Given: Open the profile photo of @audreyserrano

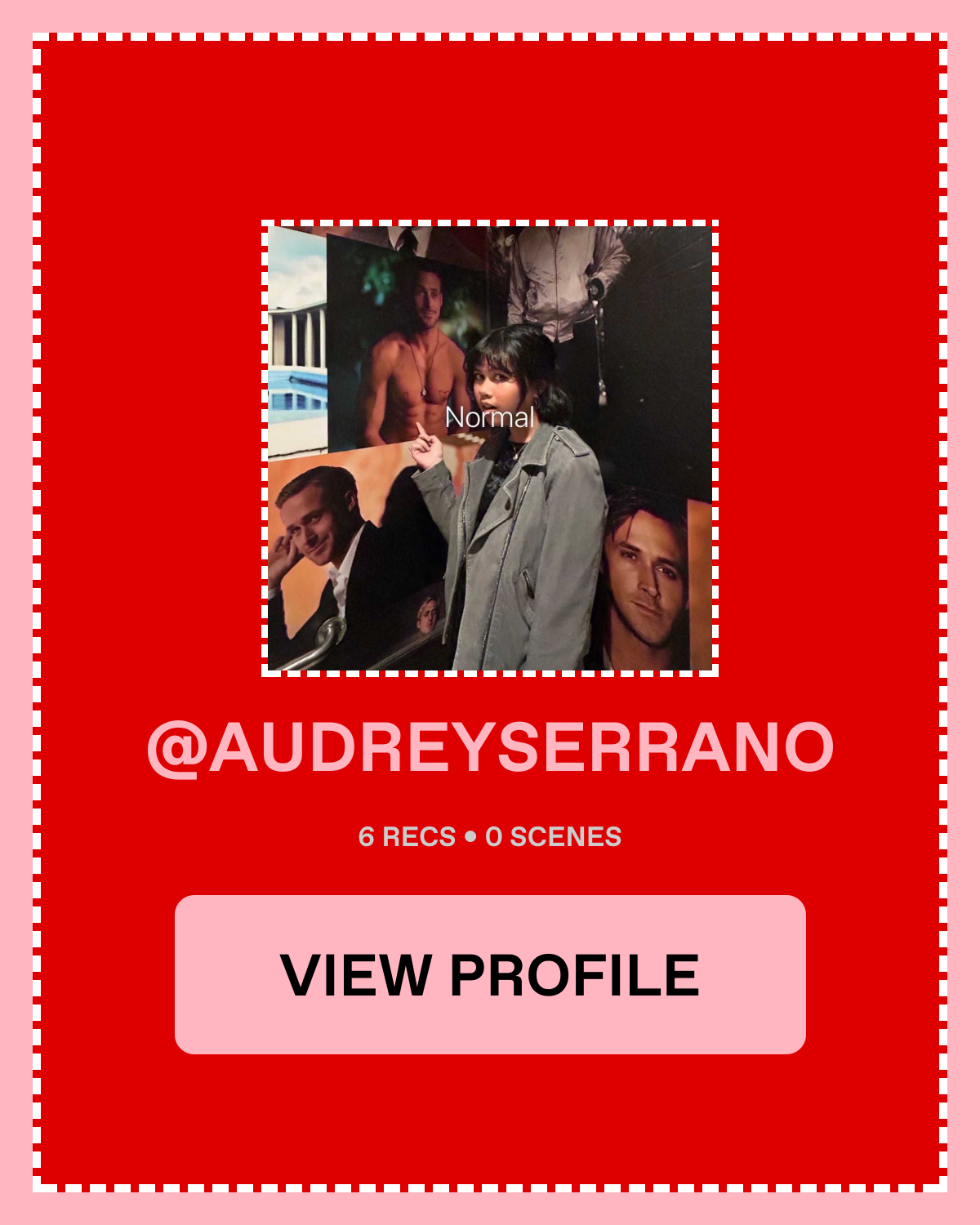Looking at the screenshot, I should (x=490, y=448).
